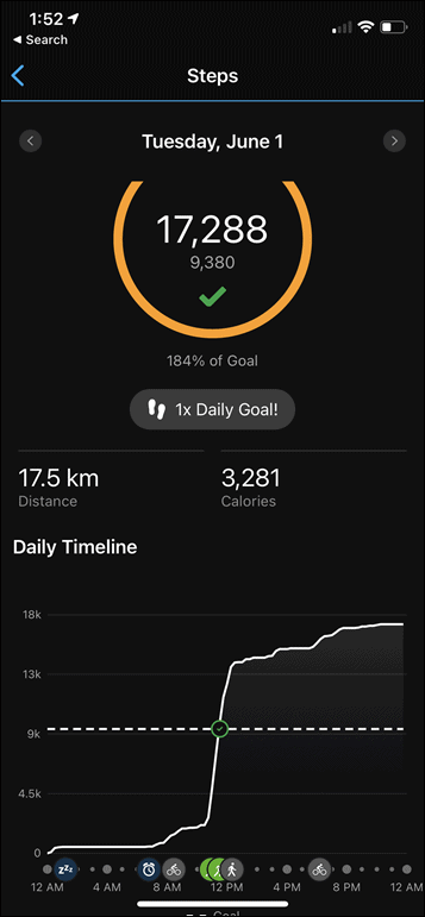Go back from the Steps screen

pyautogui.click(x=18, y=76)
